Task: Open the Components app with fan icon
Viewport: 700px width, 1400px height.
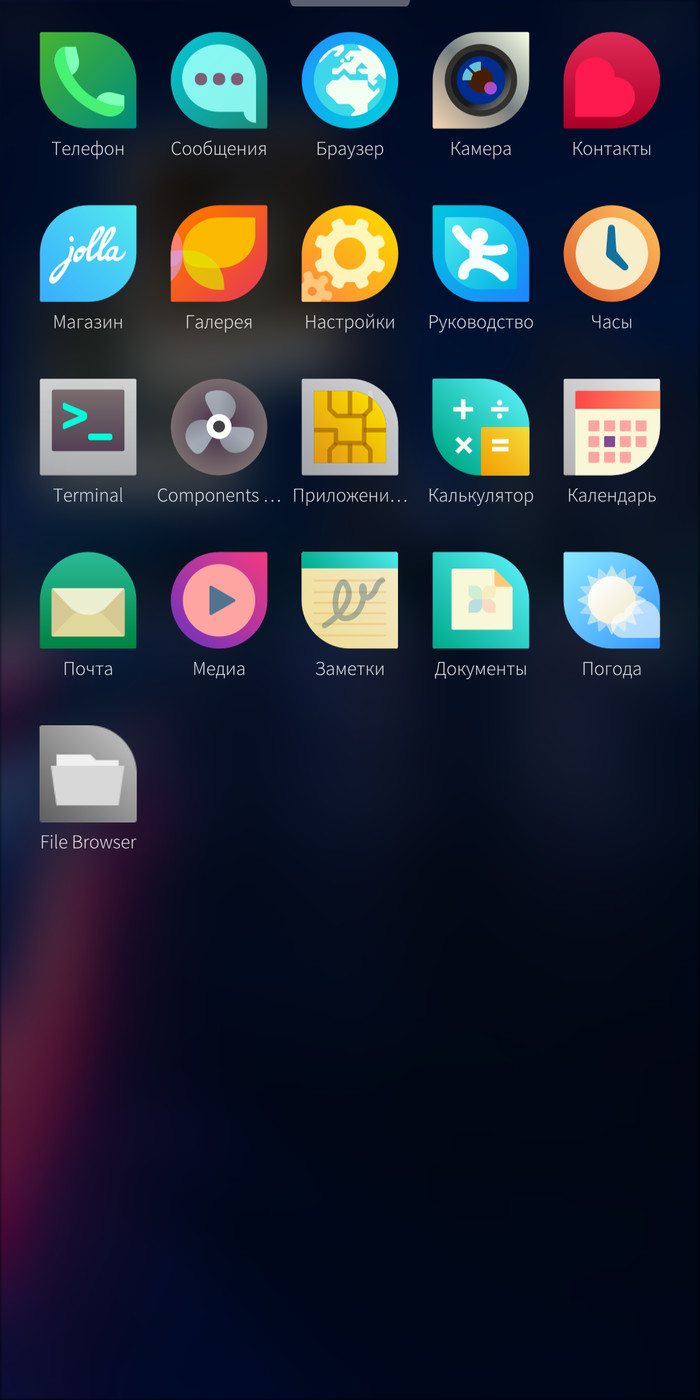Action: click(x=219, y=427)
